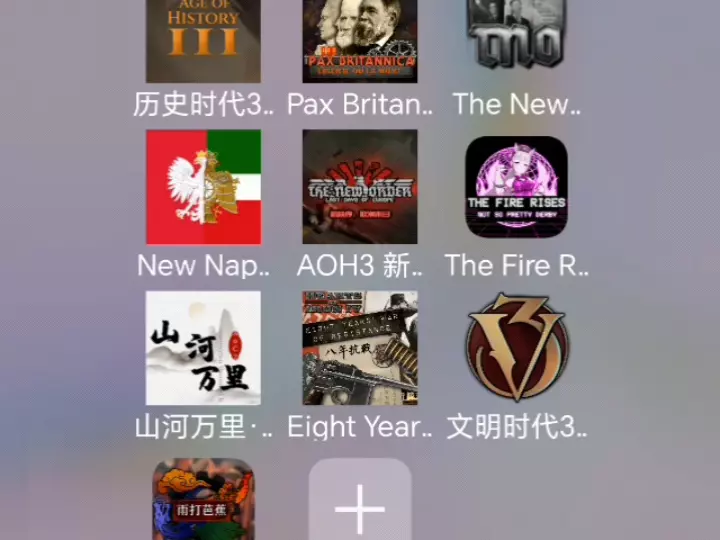The height and width of the screenshot is (540, 720).
Task: Launch the AOH3 新.. app
Action: (360, 187)
